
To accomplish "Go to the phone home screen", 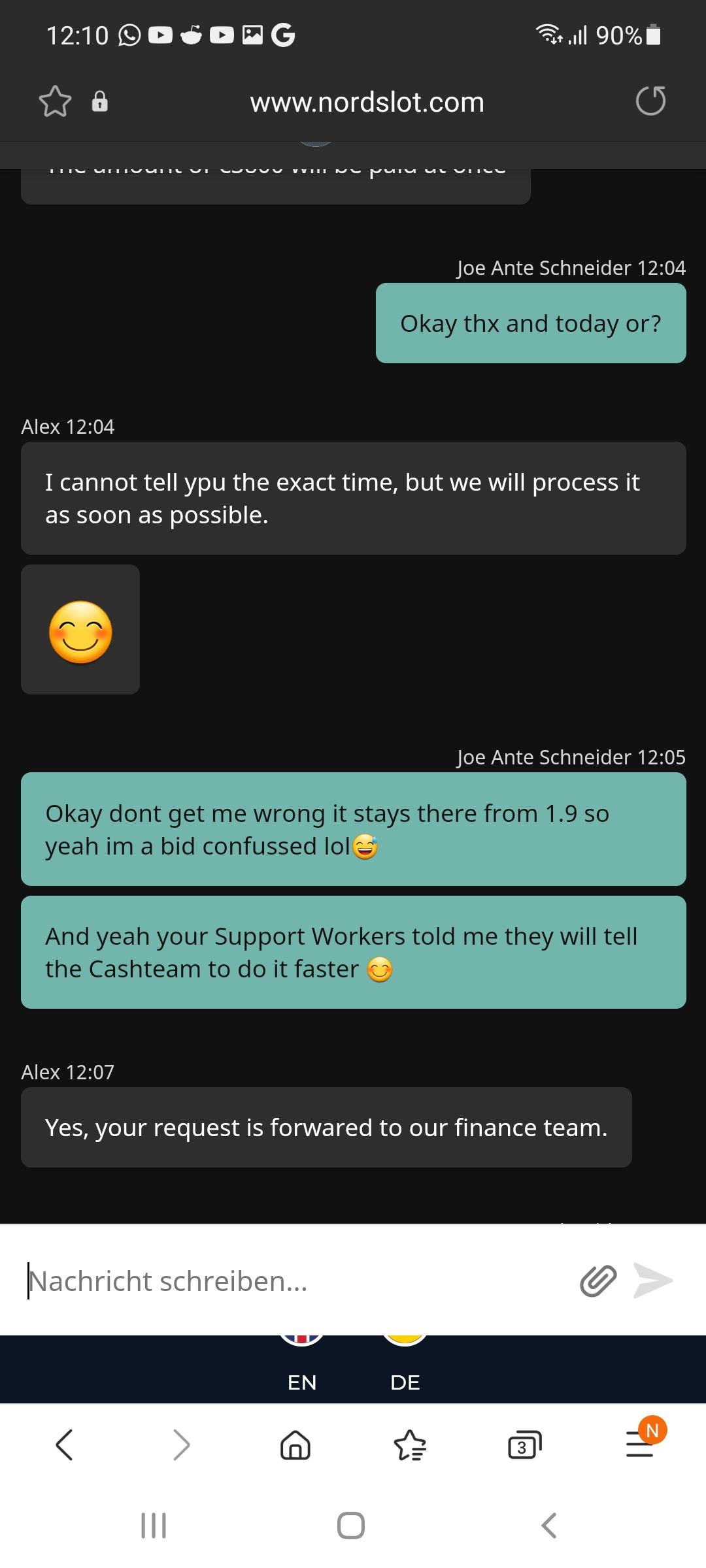I will coord(351,1526).
